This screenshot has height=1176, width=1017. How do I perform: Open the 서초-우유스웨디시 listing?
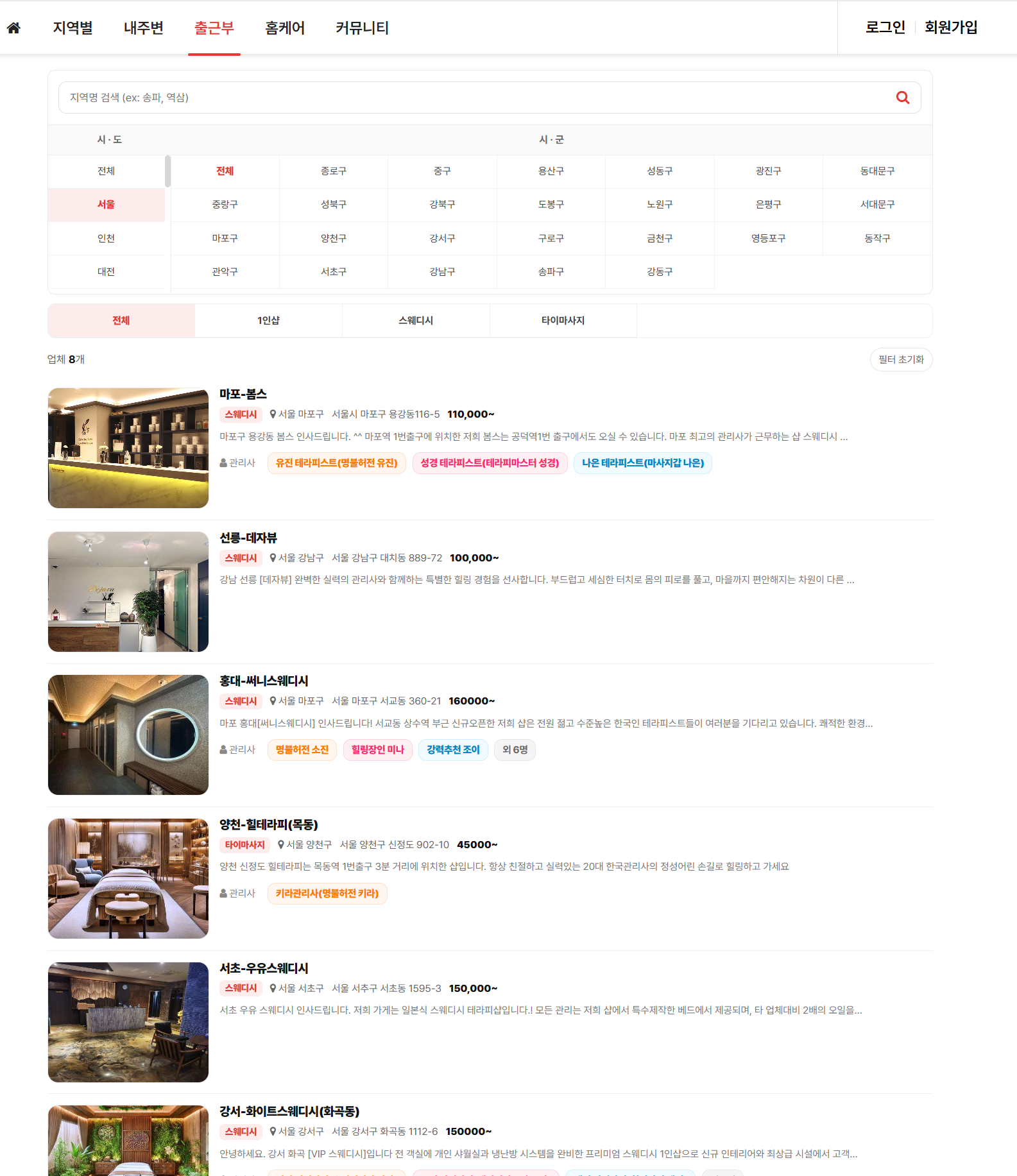[264, 968]
